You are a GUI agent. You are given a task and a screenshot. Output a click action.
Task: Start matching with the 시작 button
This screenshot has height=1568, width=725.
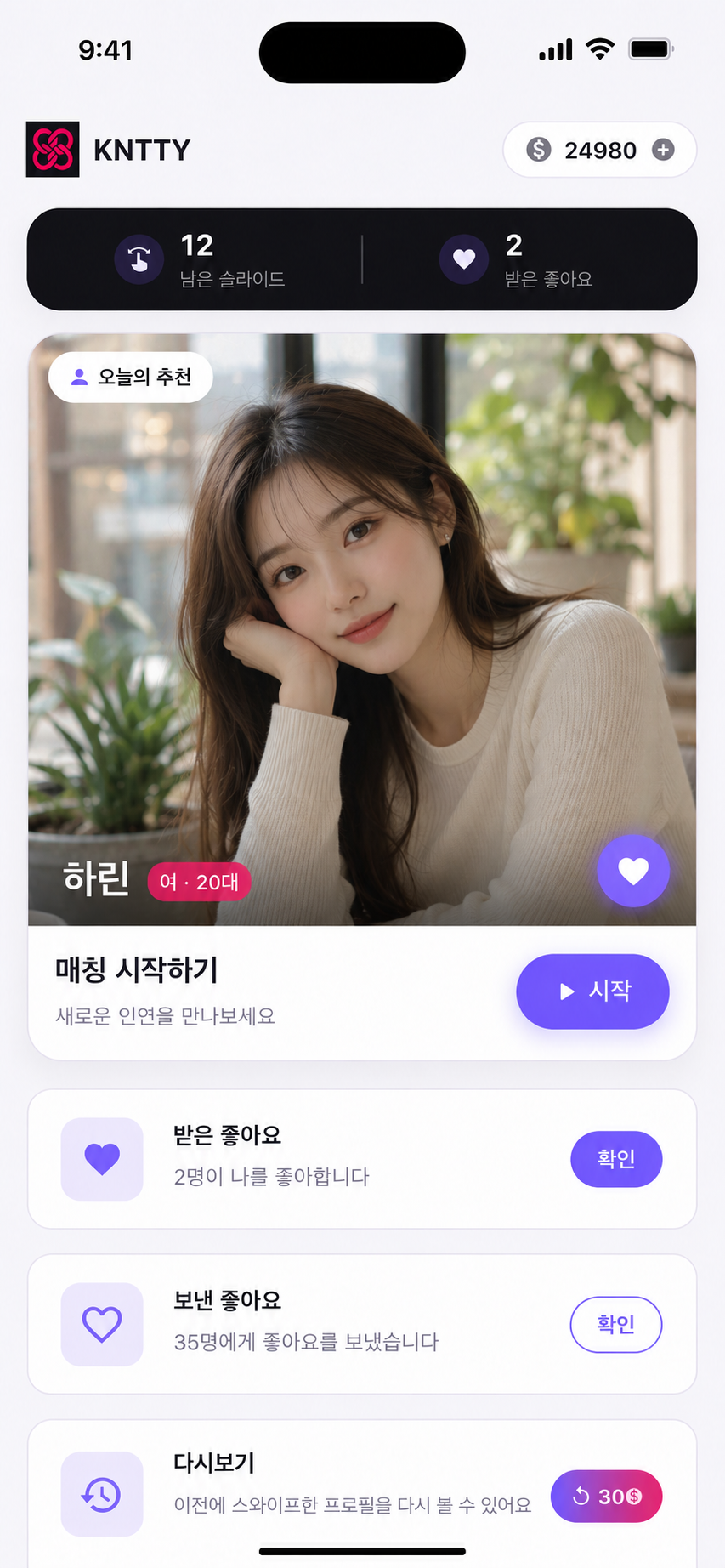click(x=592, y=991)
